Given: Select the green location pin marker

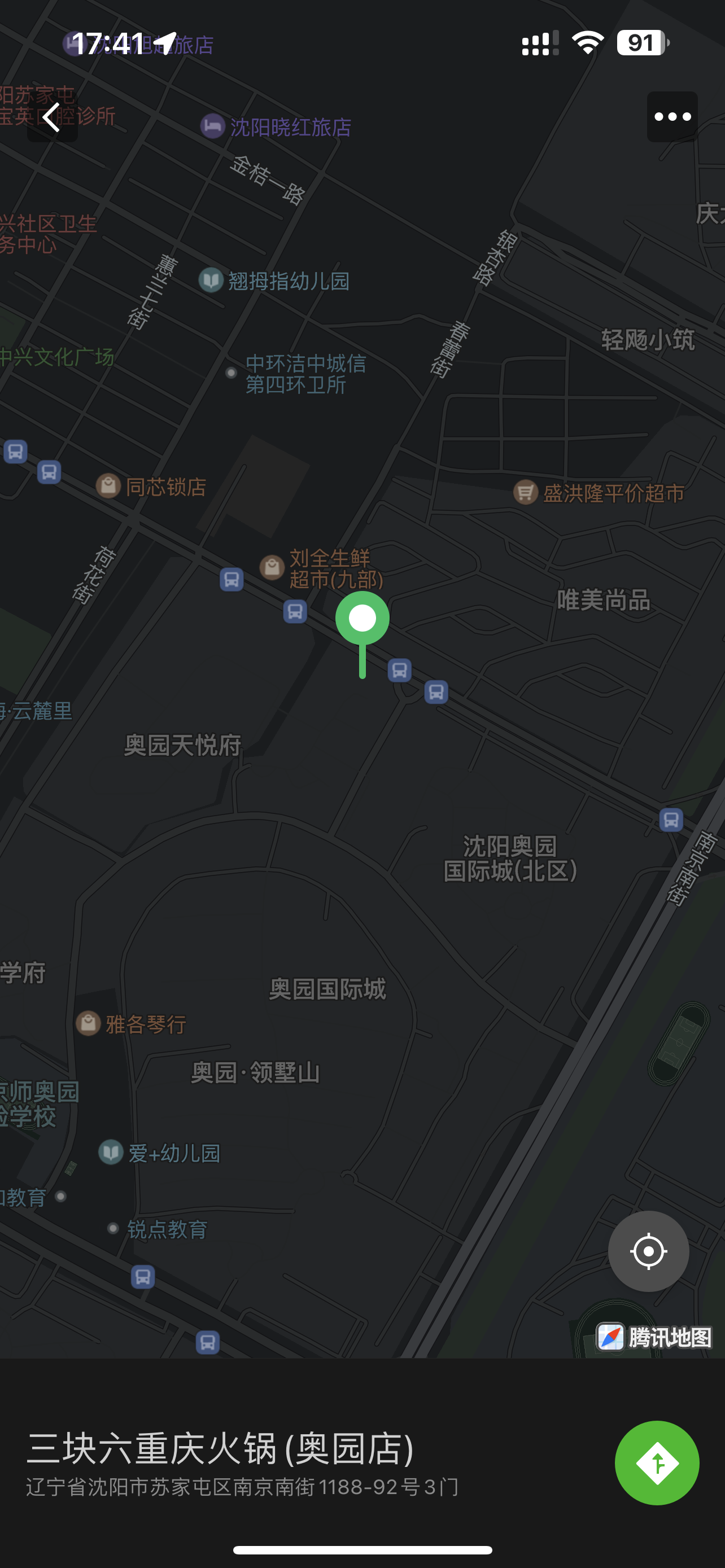Looking at the screenshot, I should (362, 619).
